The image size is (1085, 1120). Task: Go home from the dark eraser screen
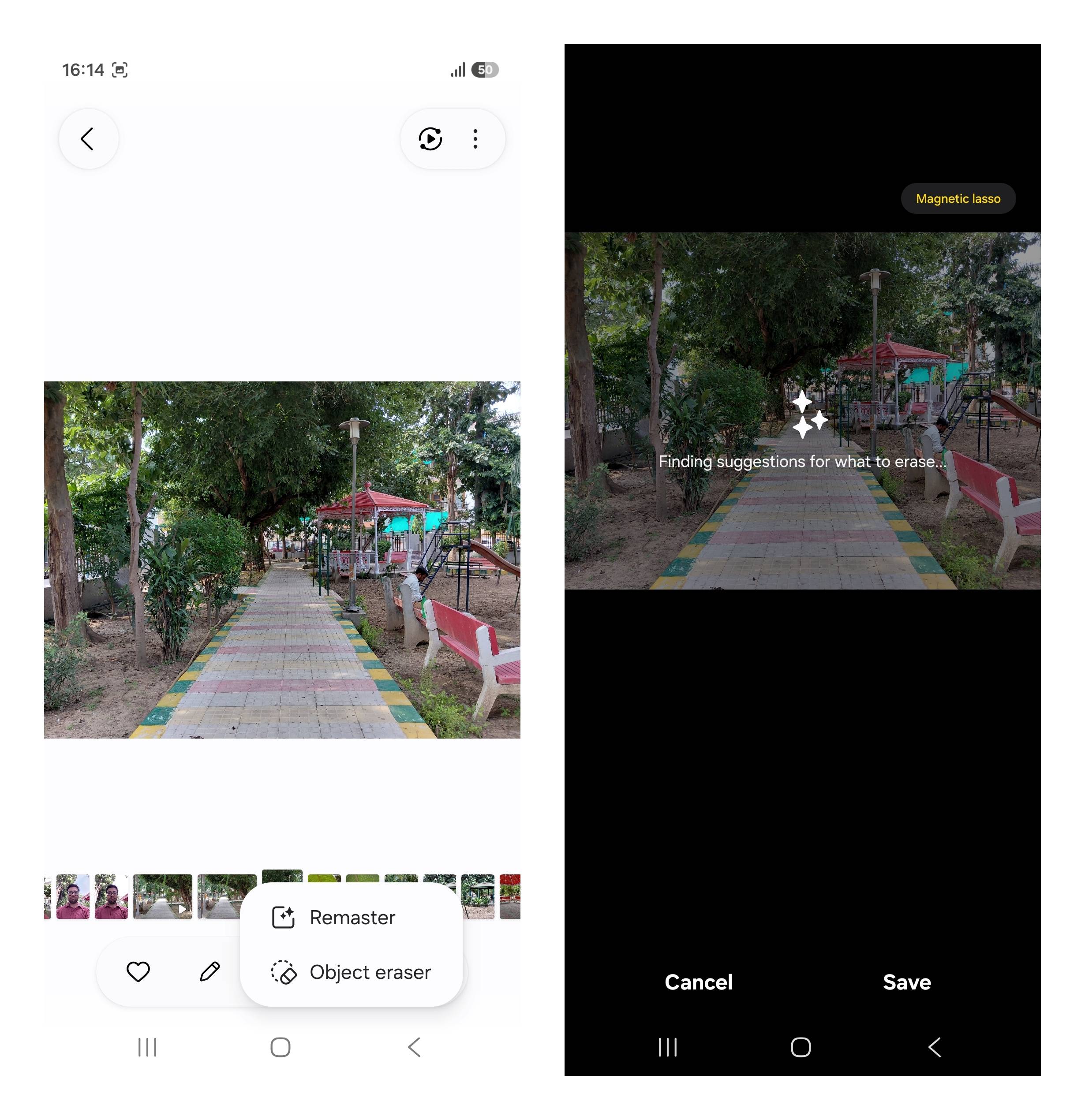[801, 1047]
